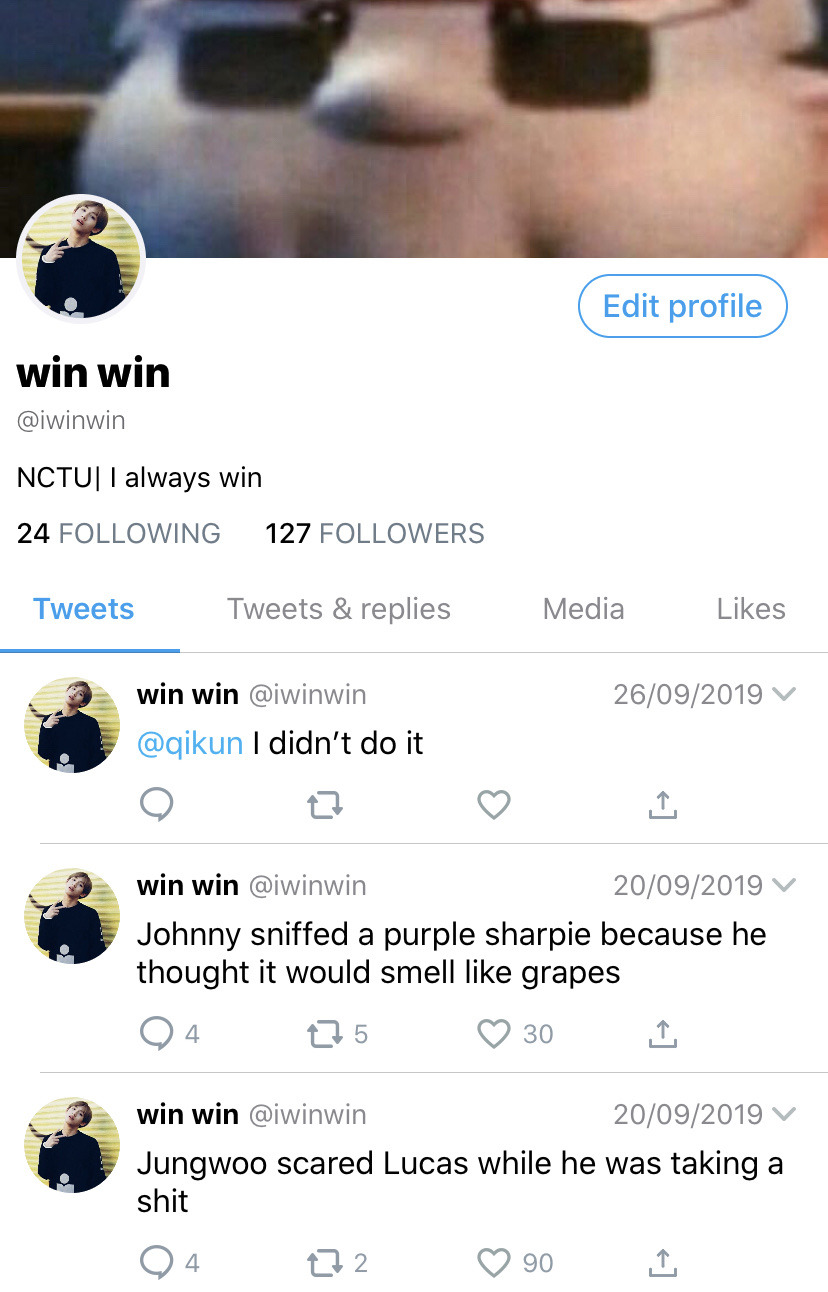Switch to the Media tab
The height and width of the screenshot is (1292, 828).
583,609
